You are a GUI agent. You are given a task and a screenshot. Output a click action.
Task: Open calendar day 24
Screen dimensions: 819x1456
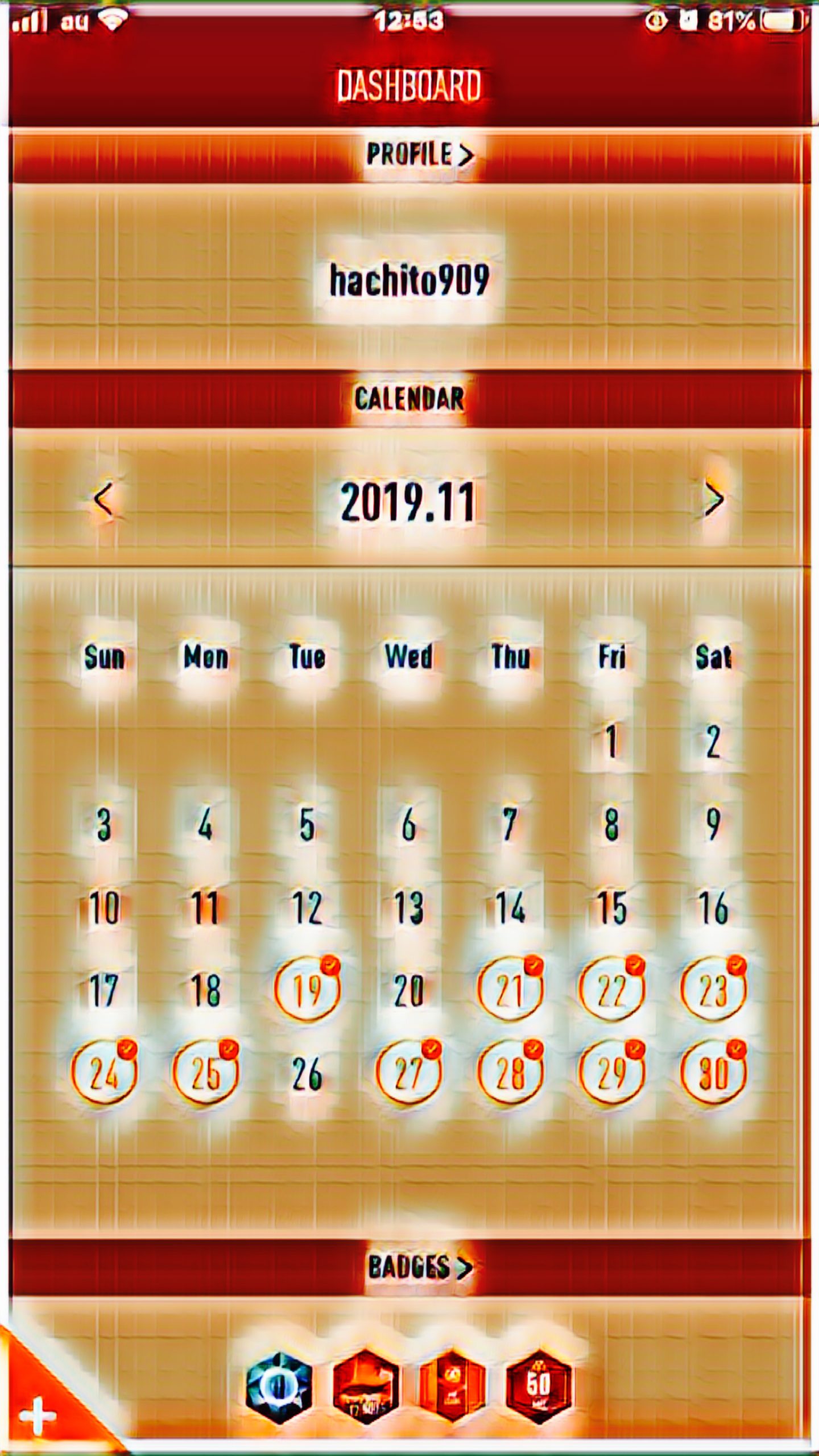[104, 1073]
